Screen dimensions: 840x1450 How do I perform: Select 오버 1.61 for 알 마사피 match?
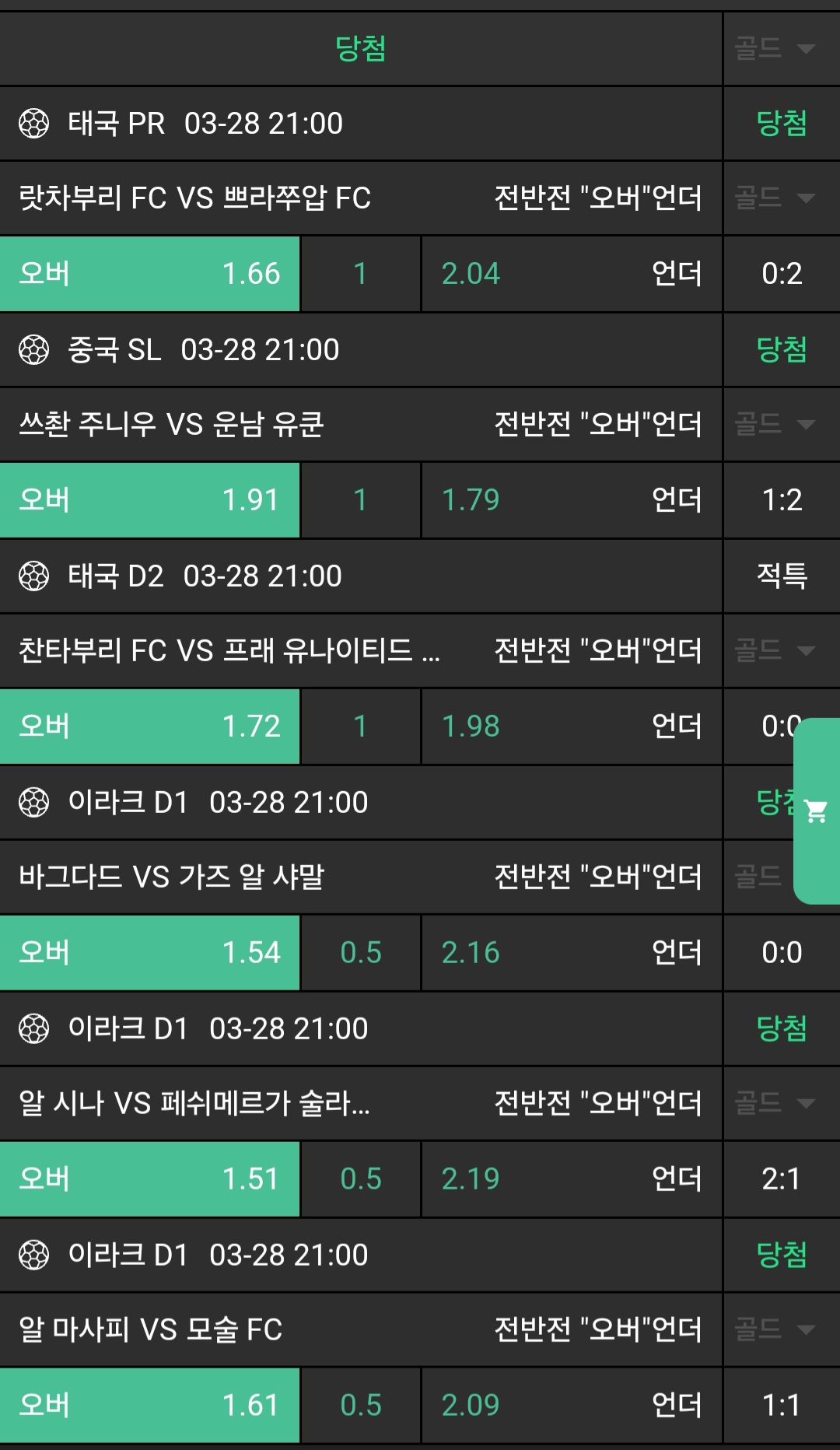click(x=149, y=1406)
